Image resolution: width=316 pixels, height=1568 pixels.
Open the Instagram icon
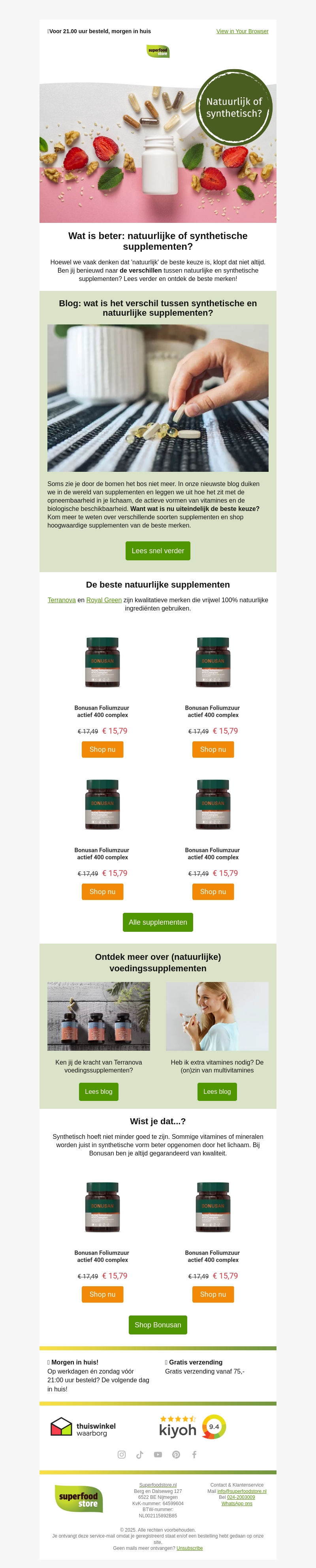[x=122, y=1454]
